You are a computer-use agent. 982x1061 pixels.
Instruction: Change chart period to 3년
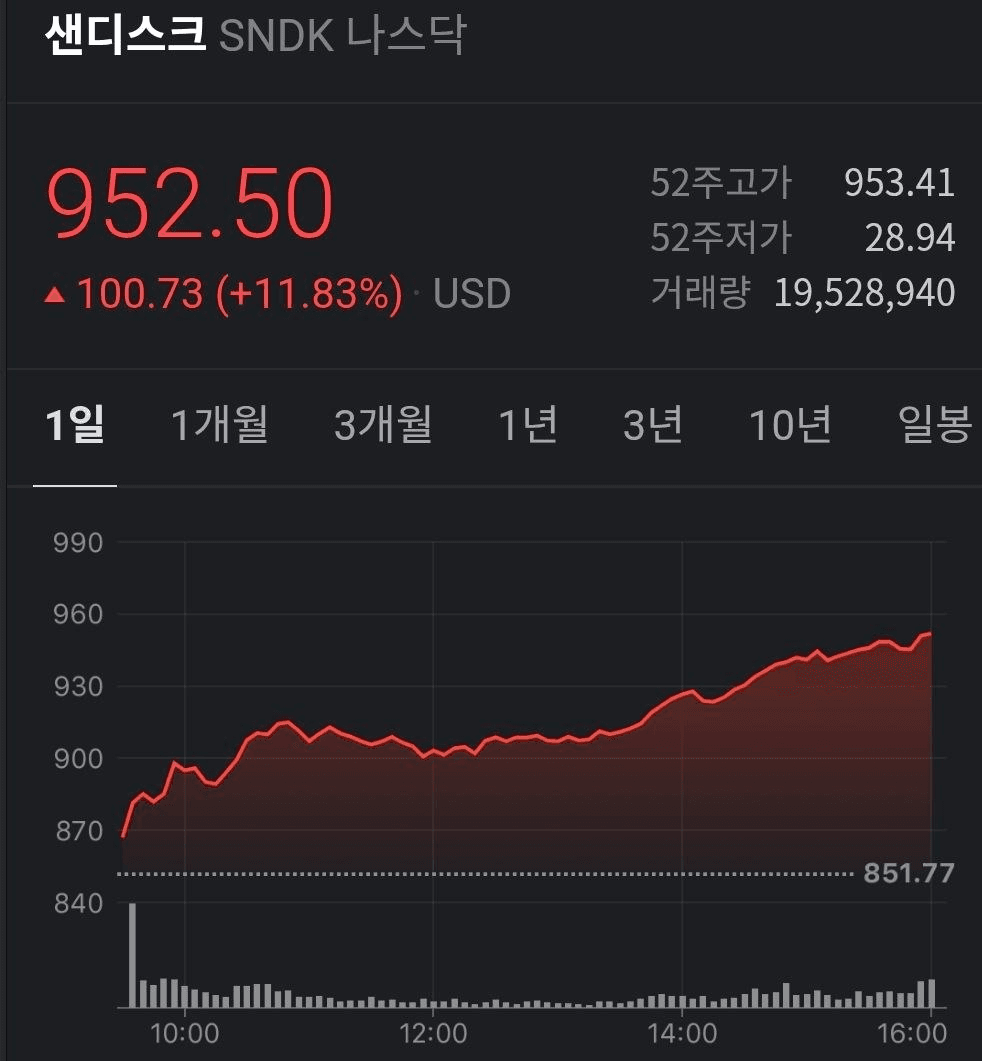[652, 427]
